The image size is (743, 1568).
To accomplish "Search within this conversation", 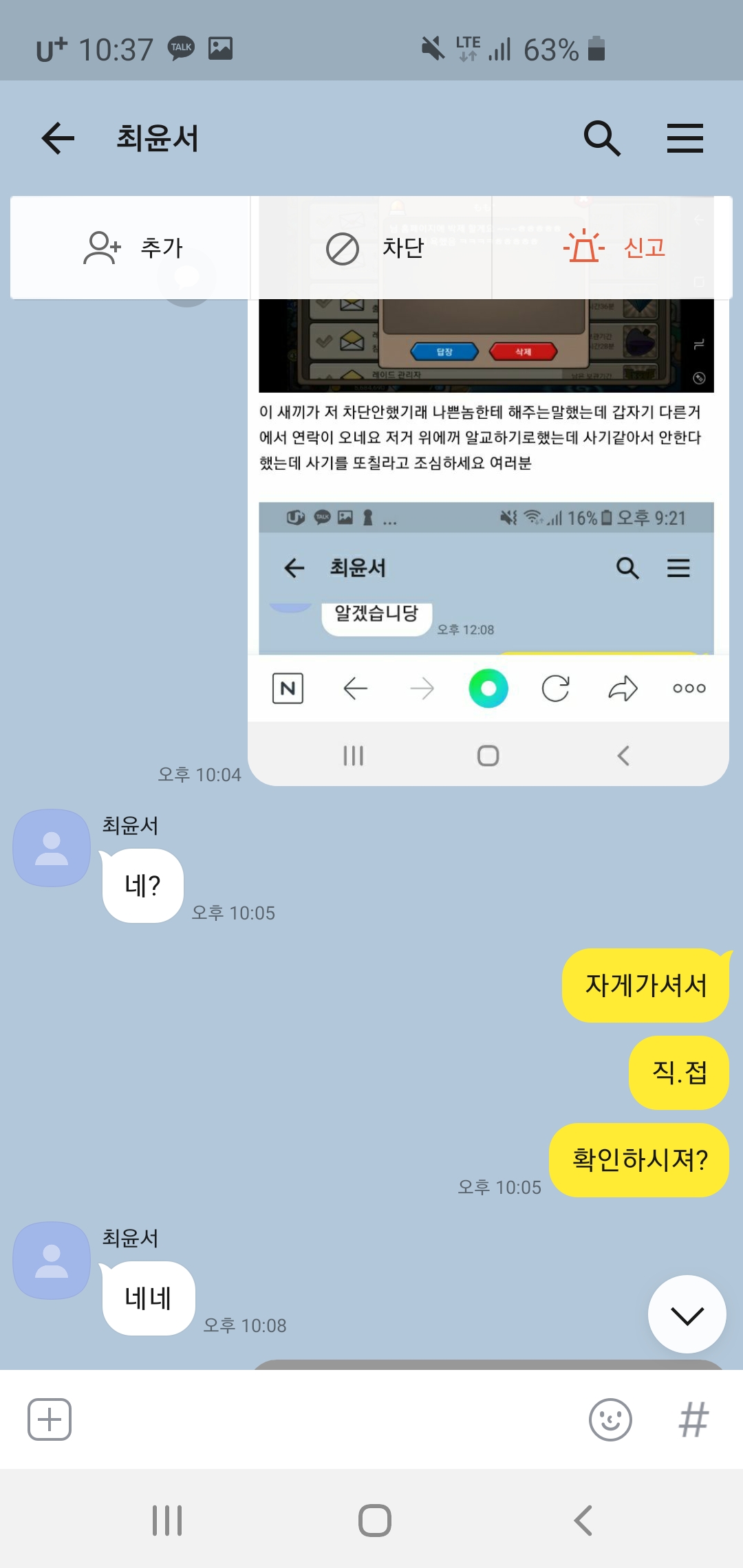I will [602, 138].
